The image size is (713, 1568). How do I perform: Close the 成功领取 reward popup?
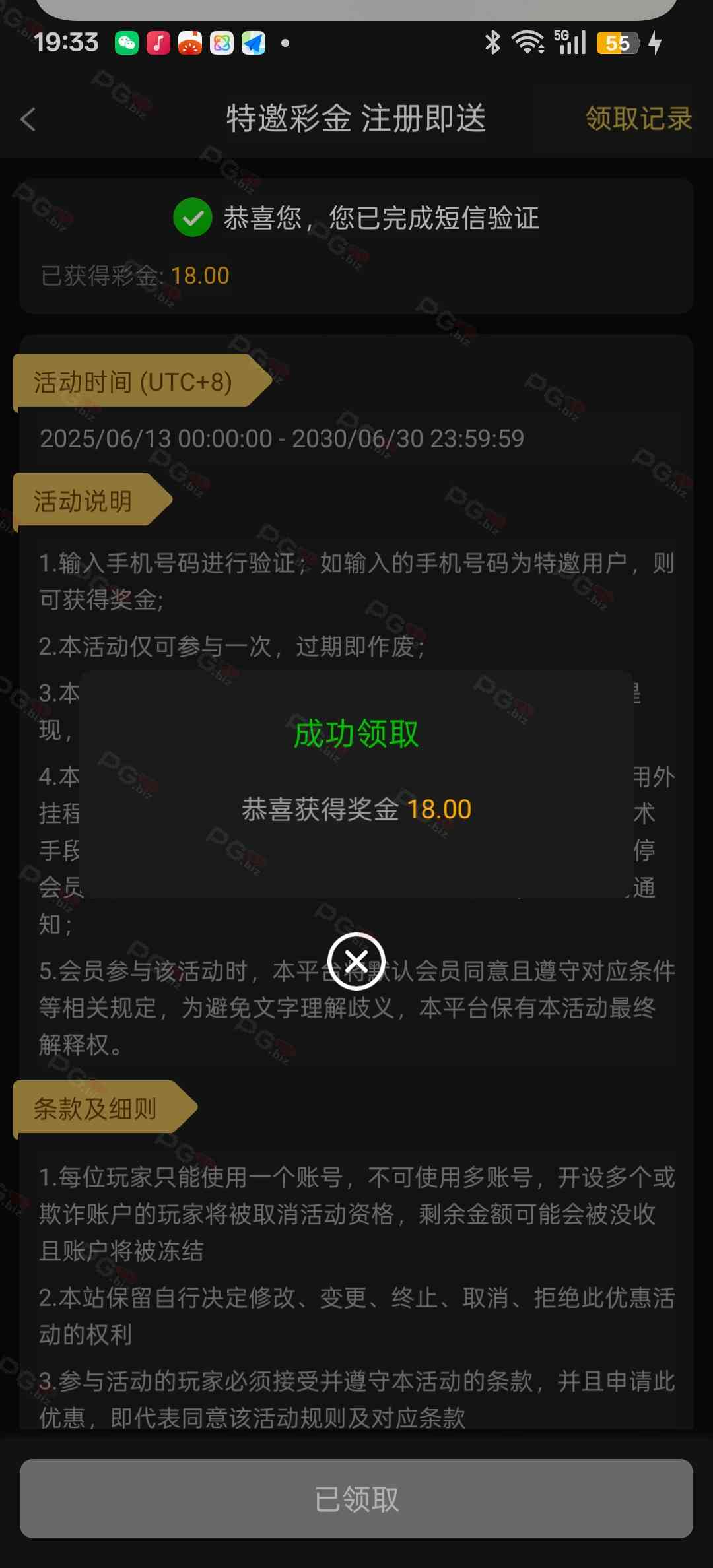[x=356, y=961]
